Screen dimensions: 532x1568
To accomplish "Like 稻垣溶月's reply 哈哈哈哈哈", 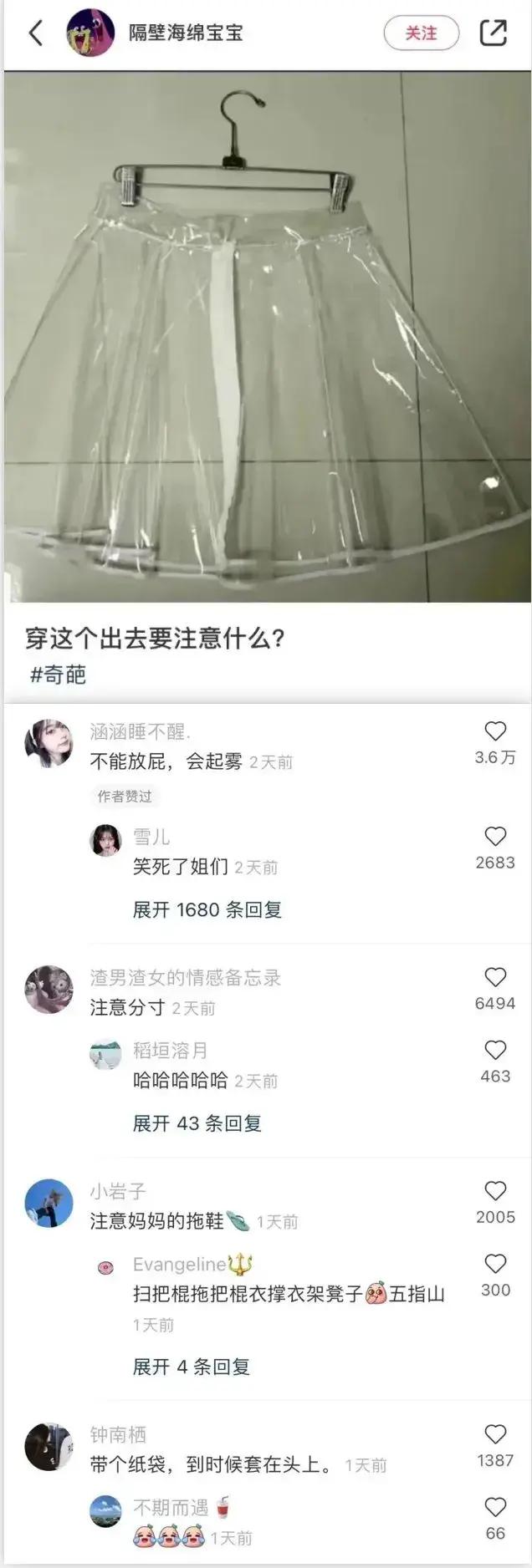I will (495, 1051).
